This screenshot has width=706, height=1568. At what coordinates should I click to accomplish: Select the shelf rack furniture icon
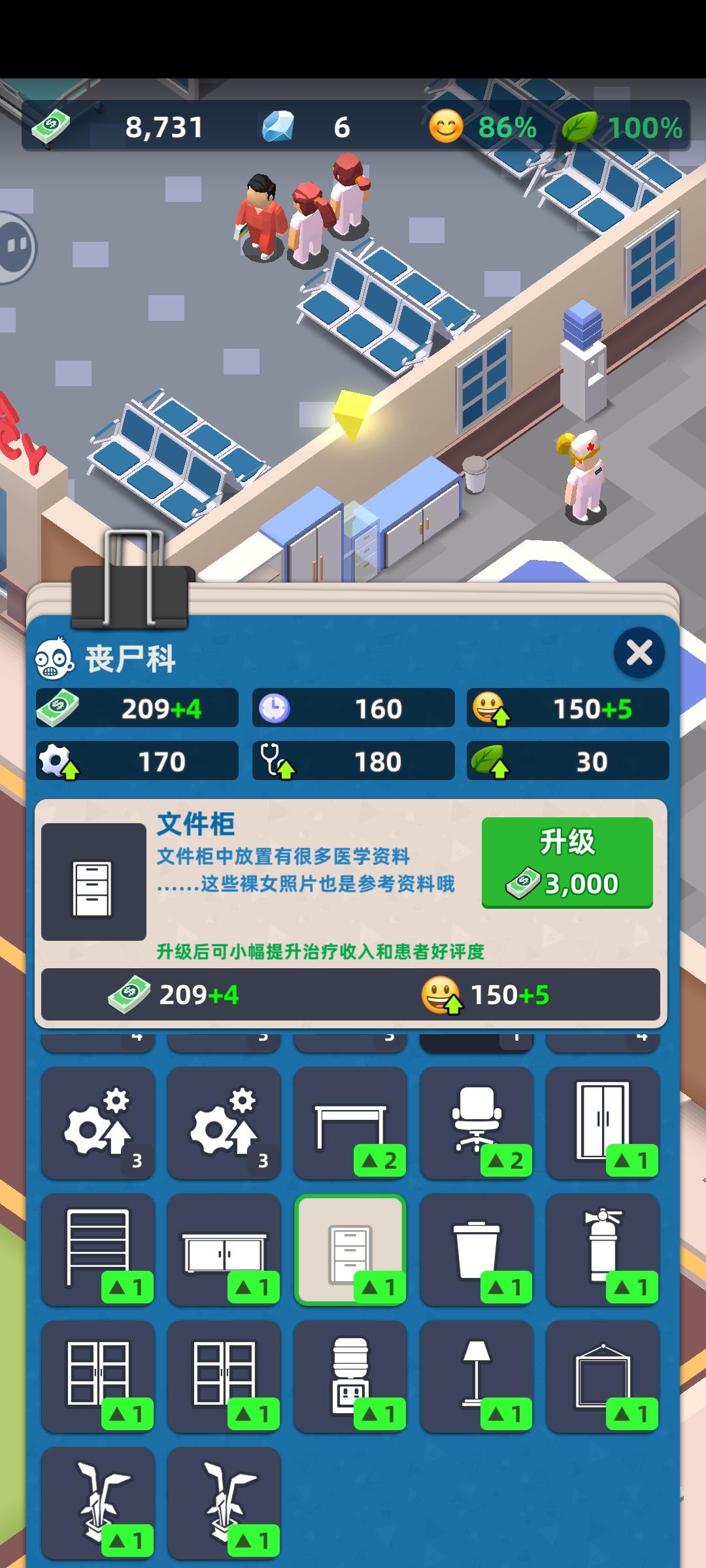tap(98, 1251)
